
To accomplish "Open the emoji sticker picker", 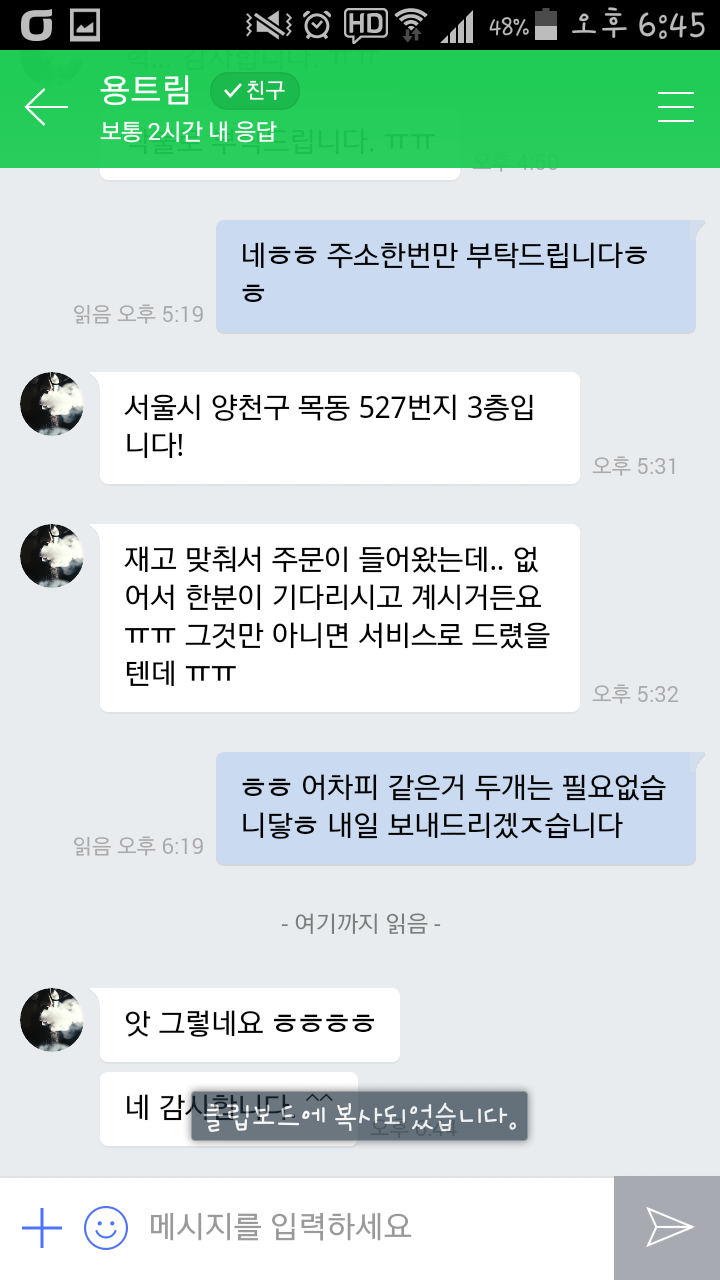I will click(x=105, y=1227).
